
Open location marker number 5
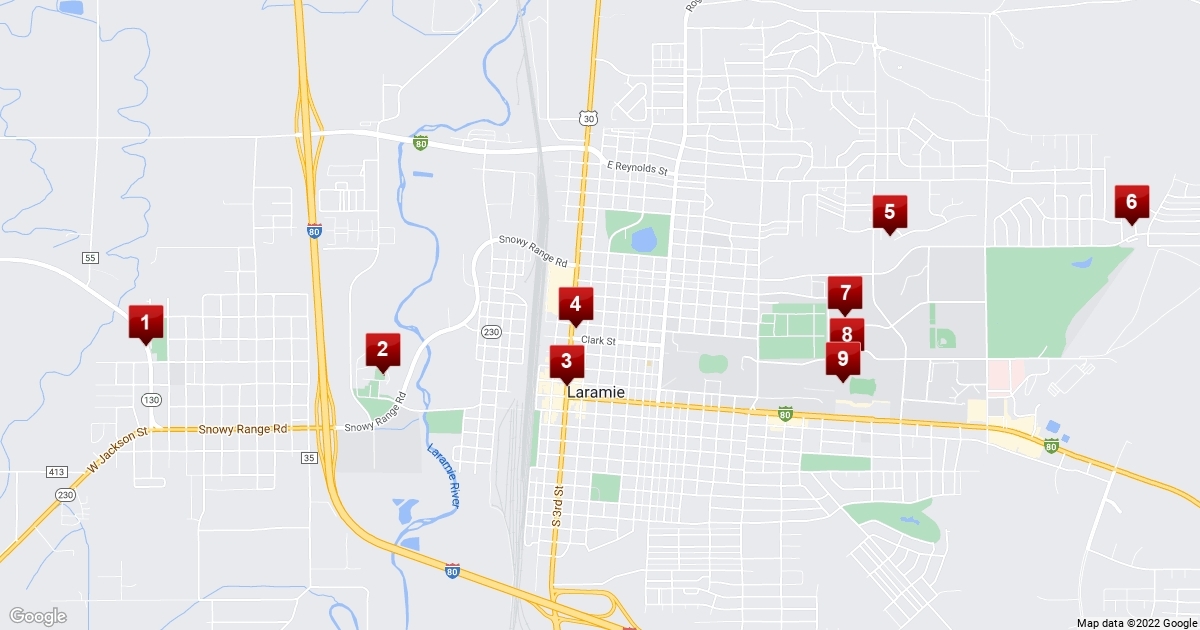point(889,212)
